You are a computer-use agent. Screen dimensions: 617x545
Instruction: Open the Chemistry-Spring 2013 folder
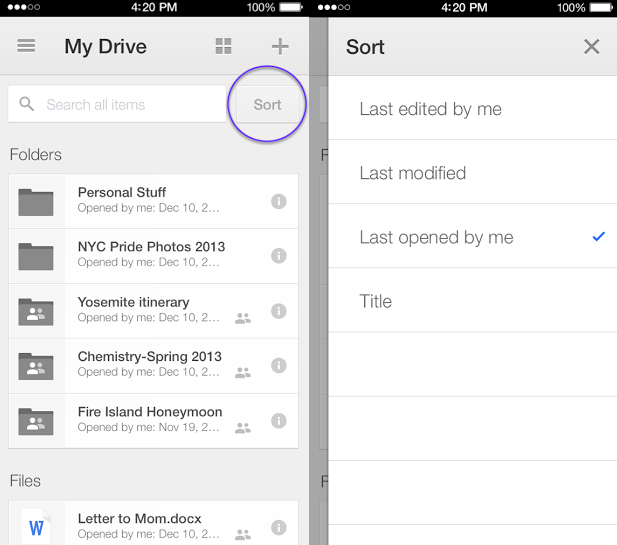tap(150, 364)
